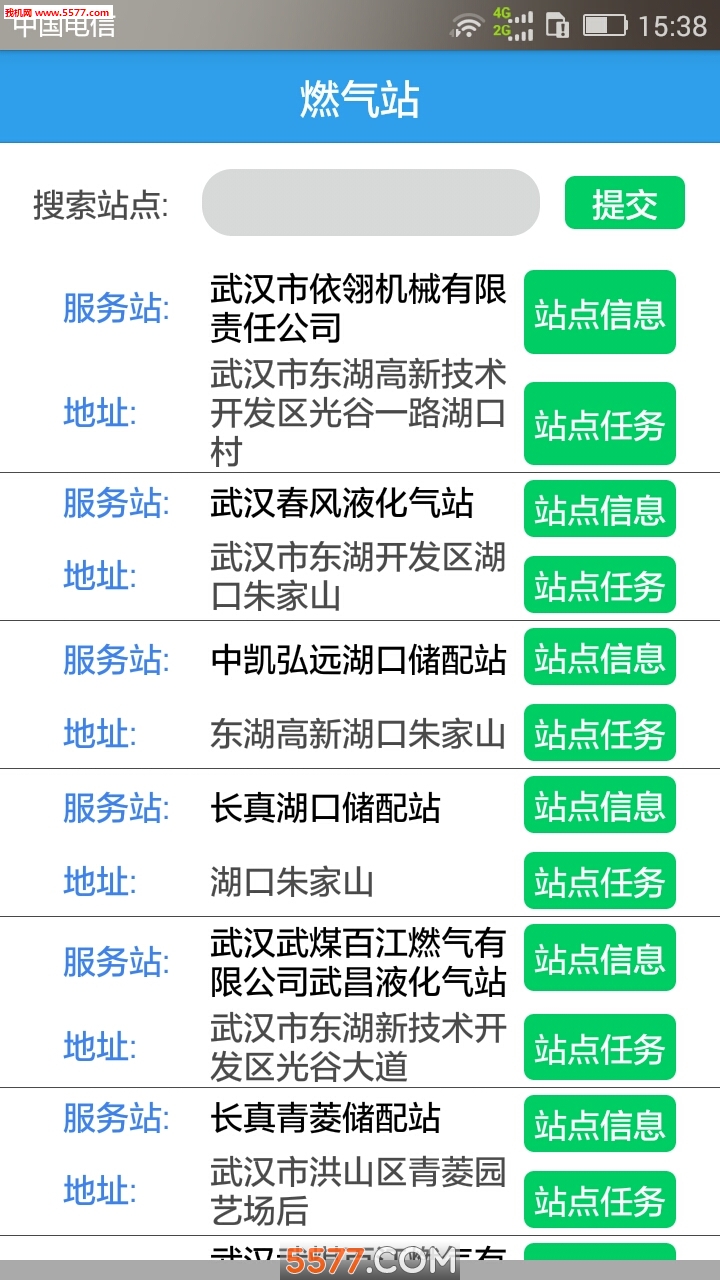The image size is (720, 1280).
Task: Open 站点任务 for 长真青菱储配站
Action: [x=599, y=1199]
